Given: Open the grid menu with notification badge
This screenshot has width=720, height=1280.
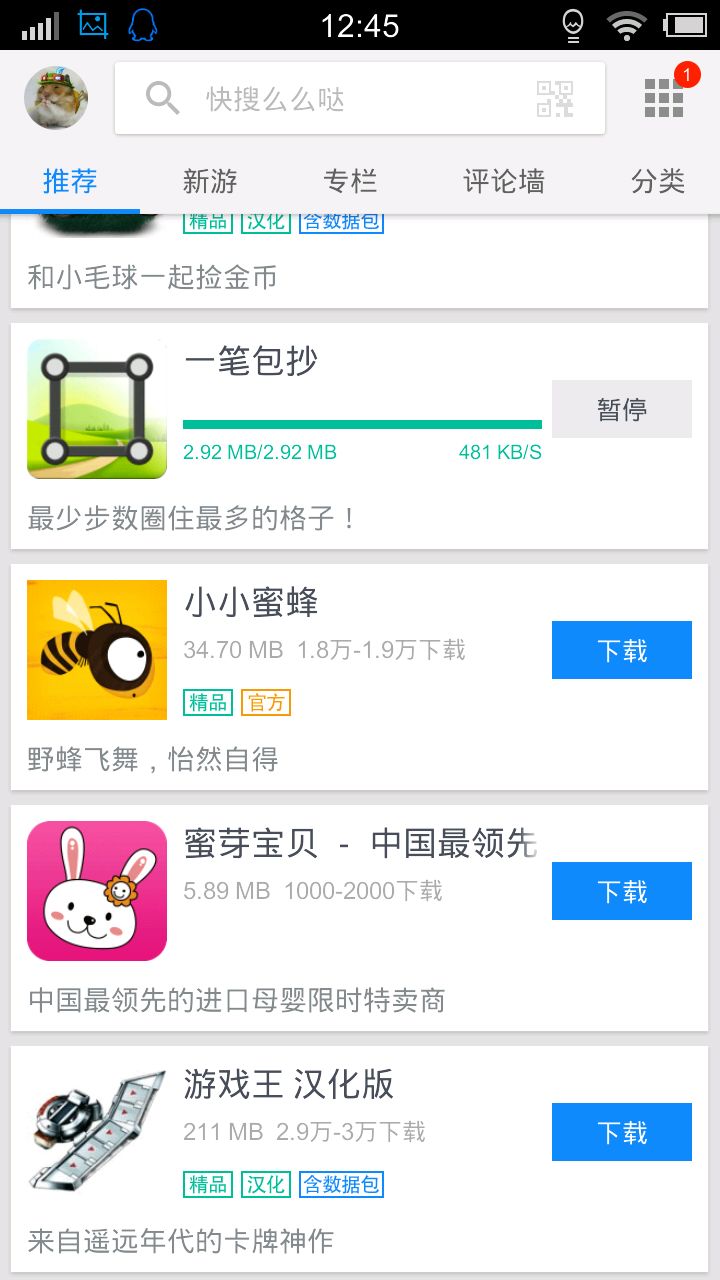Looking at the screenshot, I should [664, 97].
